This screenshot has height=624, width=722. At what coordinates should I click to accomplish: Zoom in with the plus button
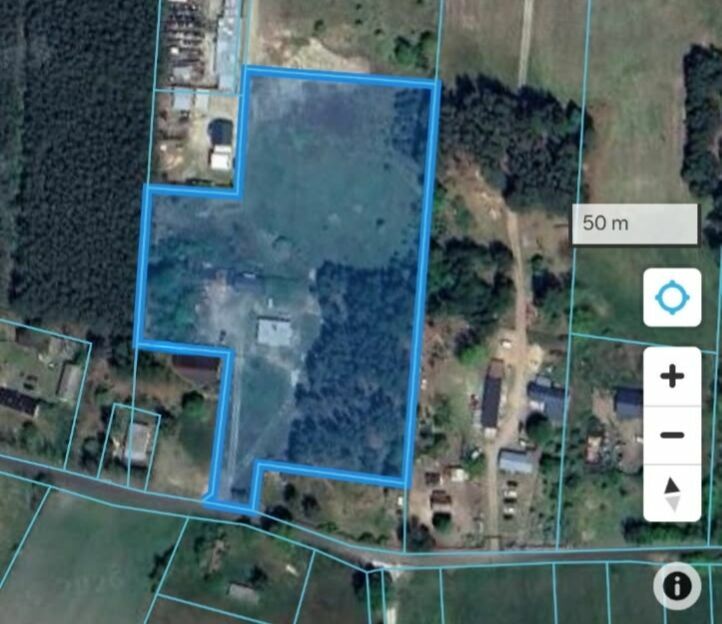point(672,377)
